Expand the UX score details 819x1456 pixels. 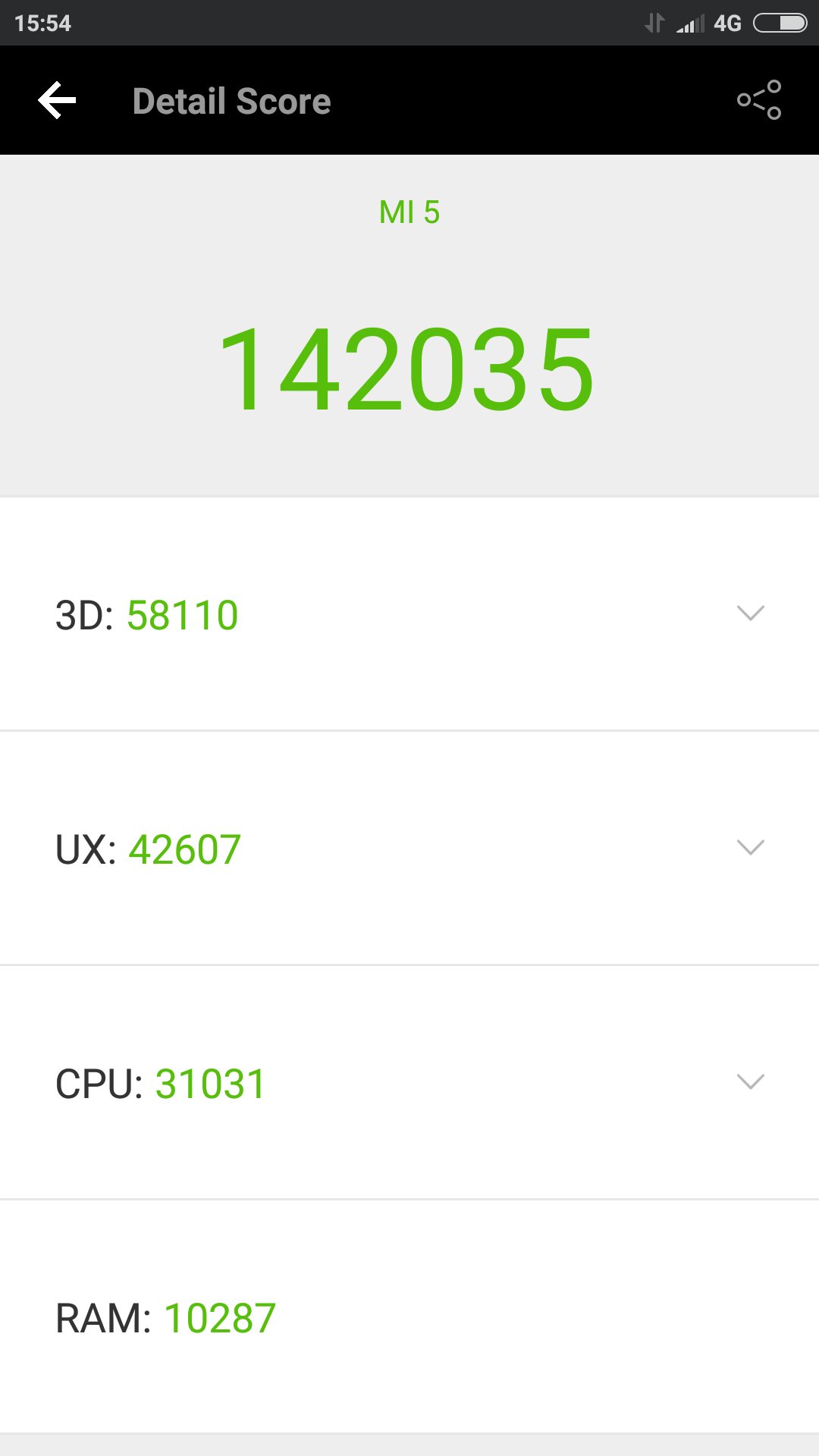coord(409,848)
